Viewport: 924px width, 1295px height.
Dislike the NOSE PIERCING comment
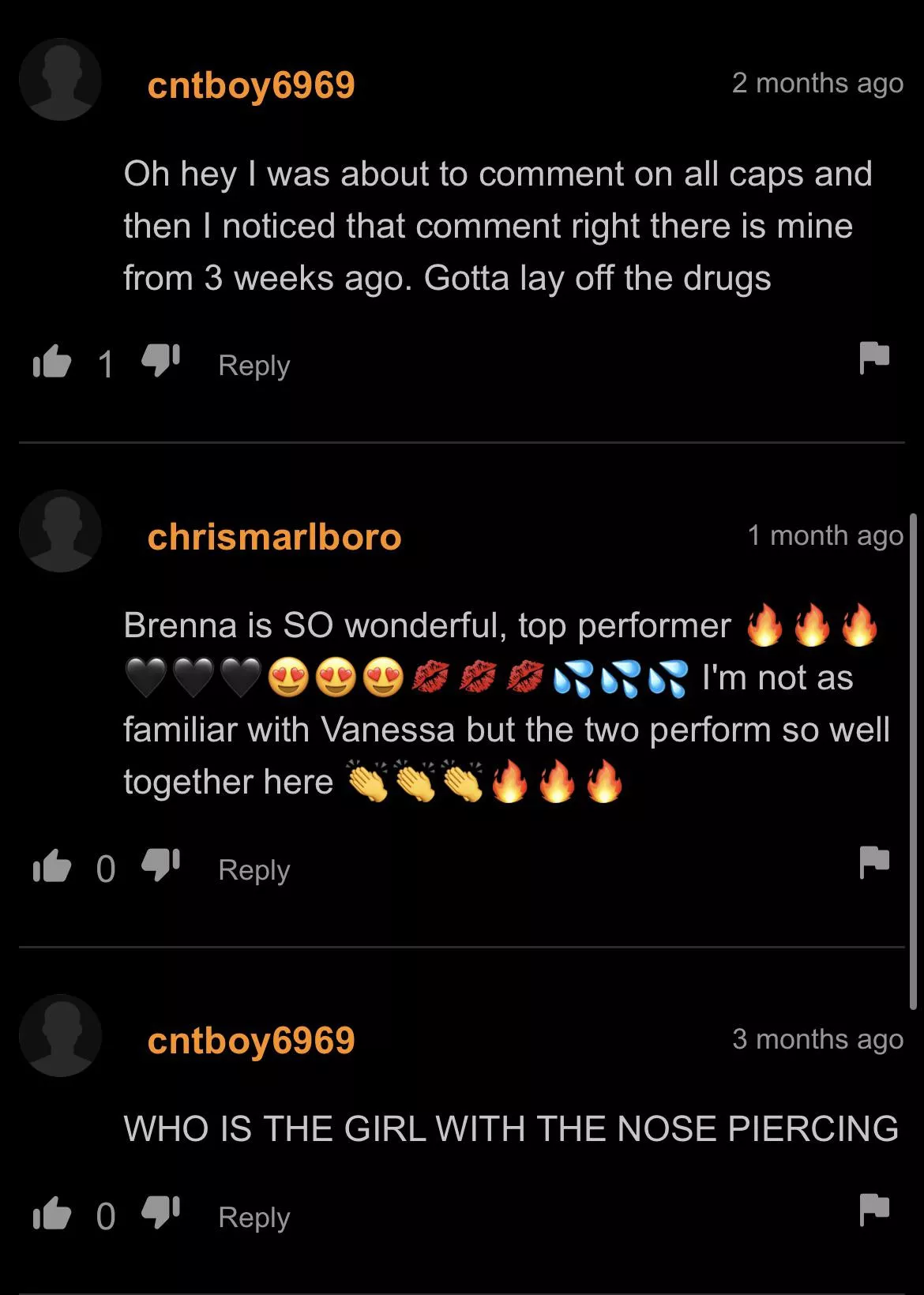[x=160, y=1212]
